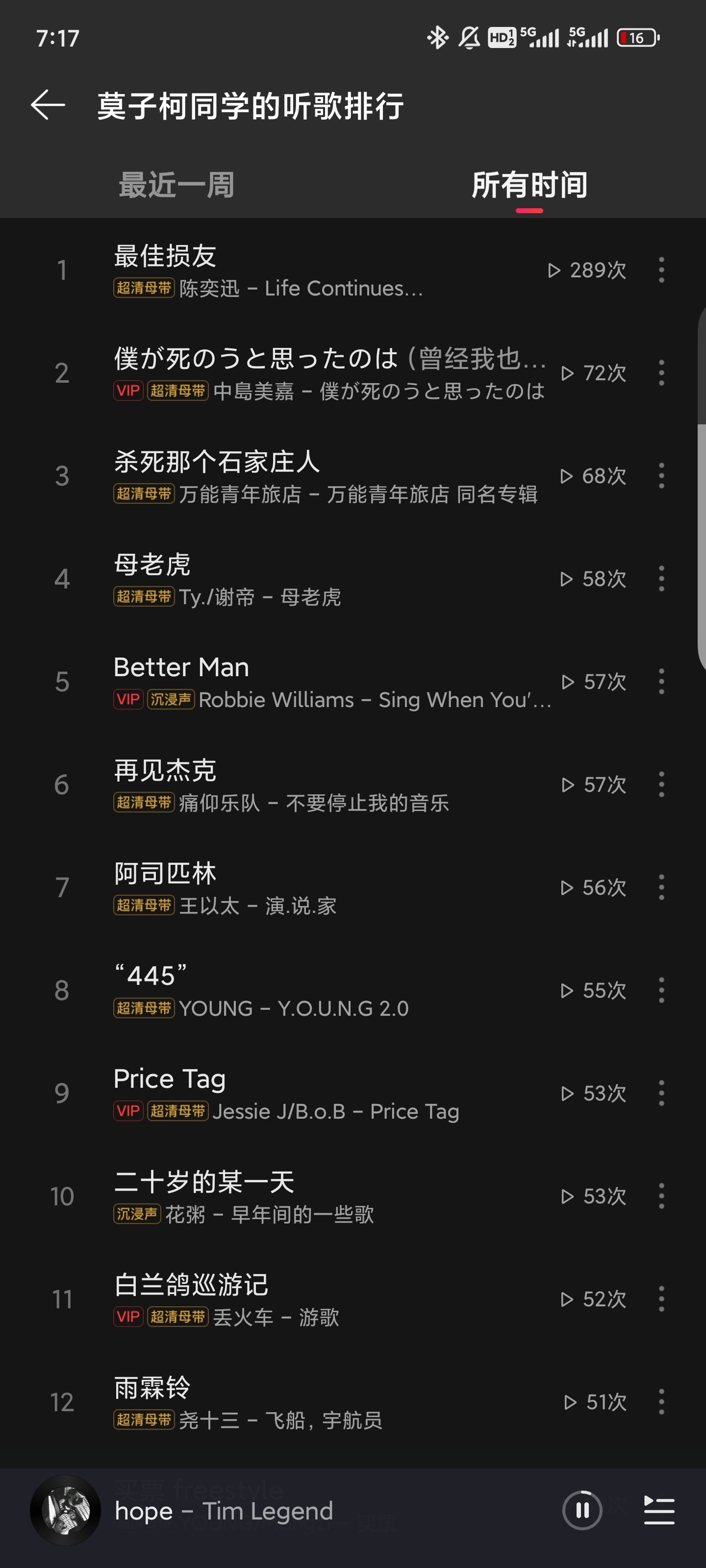Image resolution: width=706 pixels, height=1568 pixels.
Task: Select the 所有时间 tab
Action: (x=529, y=184)
